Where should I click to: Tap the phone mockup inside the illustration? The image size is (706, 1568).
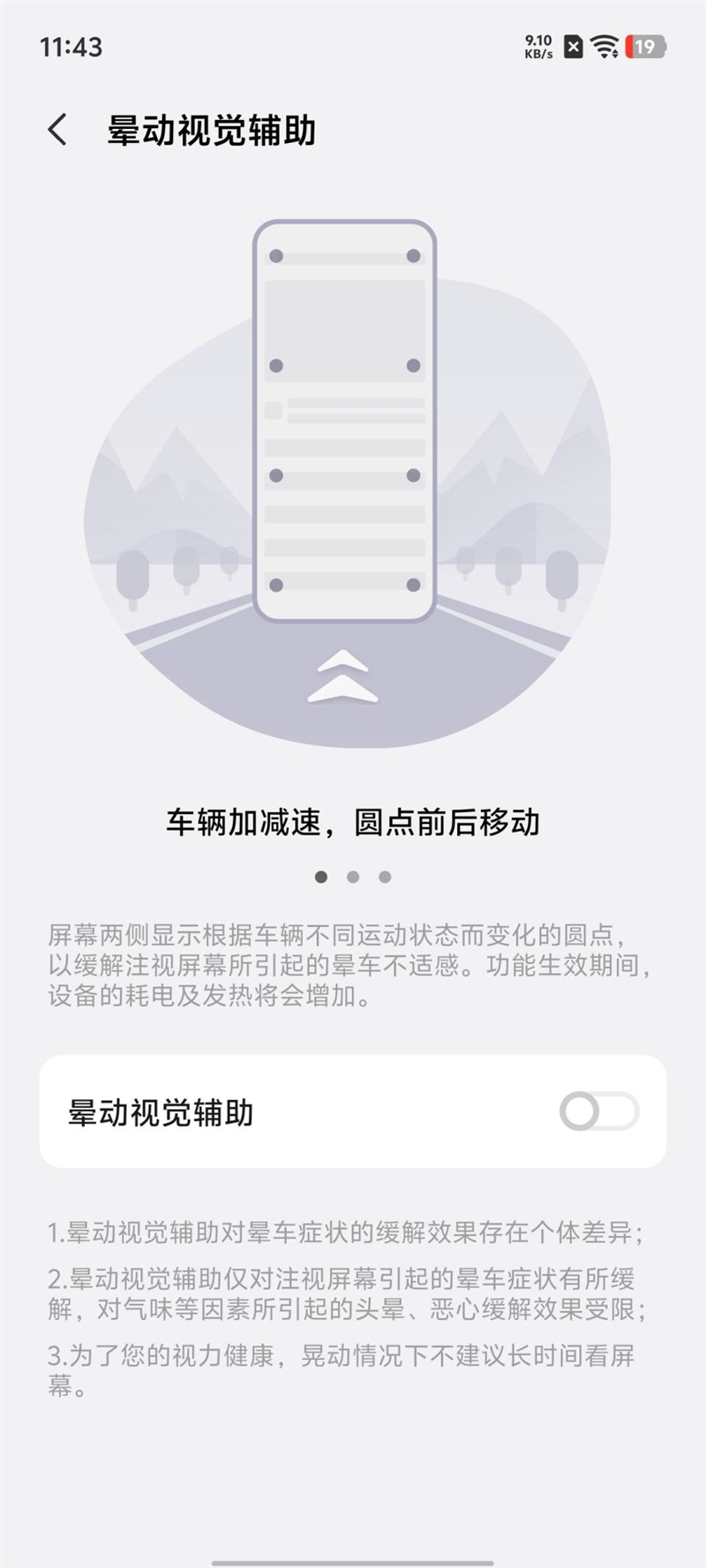coord(348,415)
